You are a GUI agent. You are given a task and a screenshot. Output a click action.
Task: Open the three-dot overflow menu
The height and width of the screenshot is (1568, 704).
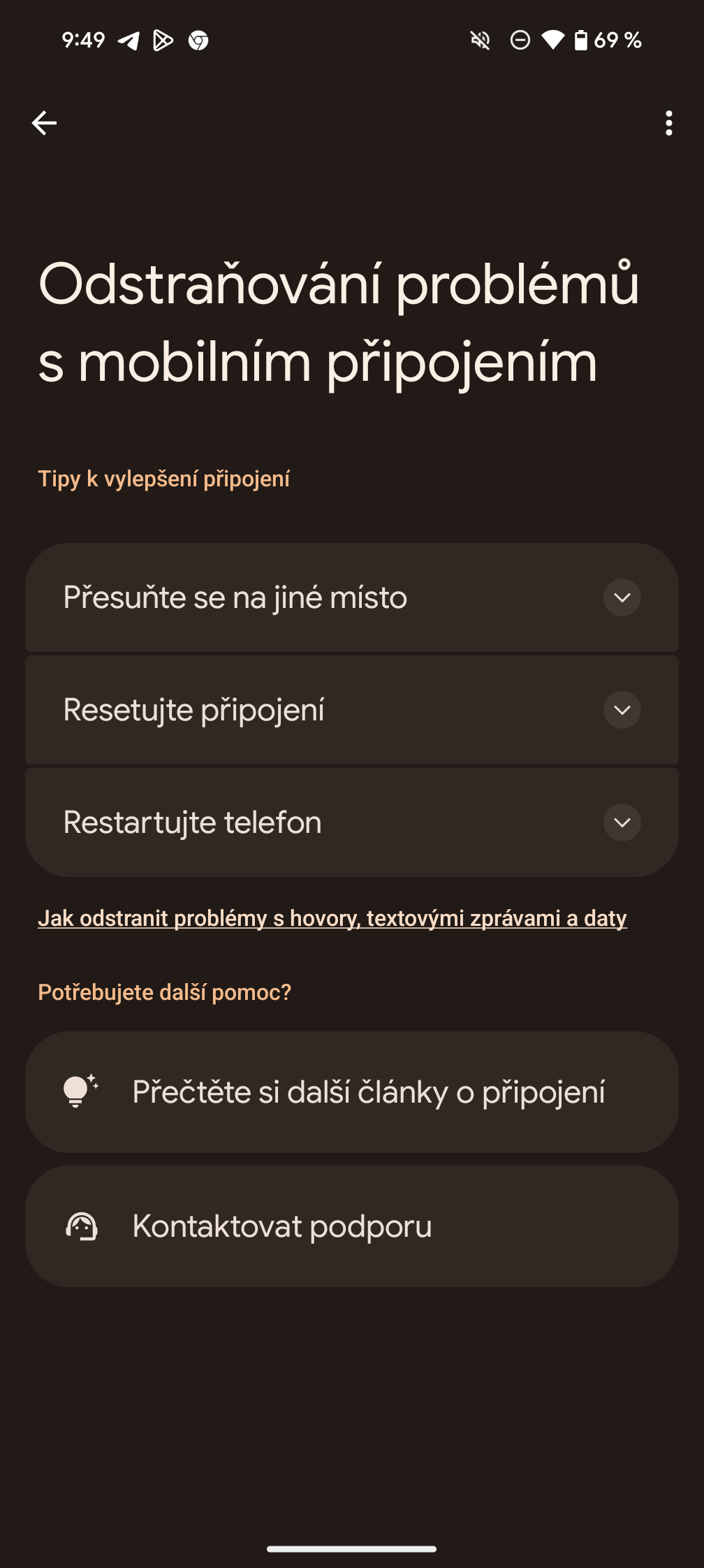tap(668, 123)
